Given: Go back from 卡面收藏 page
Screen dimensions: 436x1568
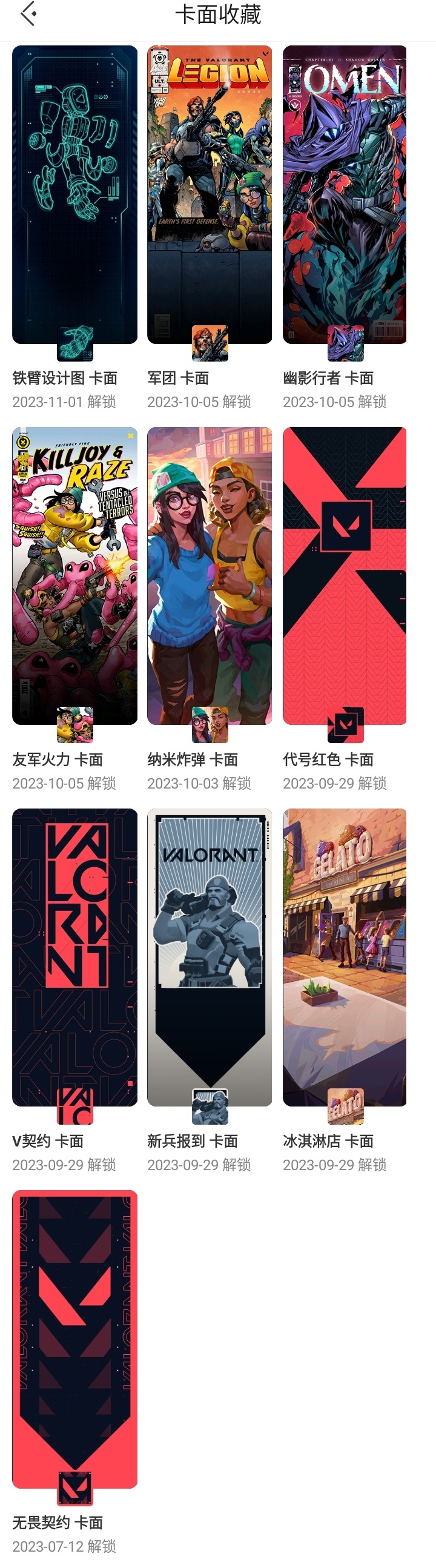Looking at the screenshot, I should [x=28, y=15].
